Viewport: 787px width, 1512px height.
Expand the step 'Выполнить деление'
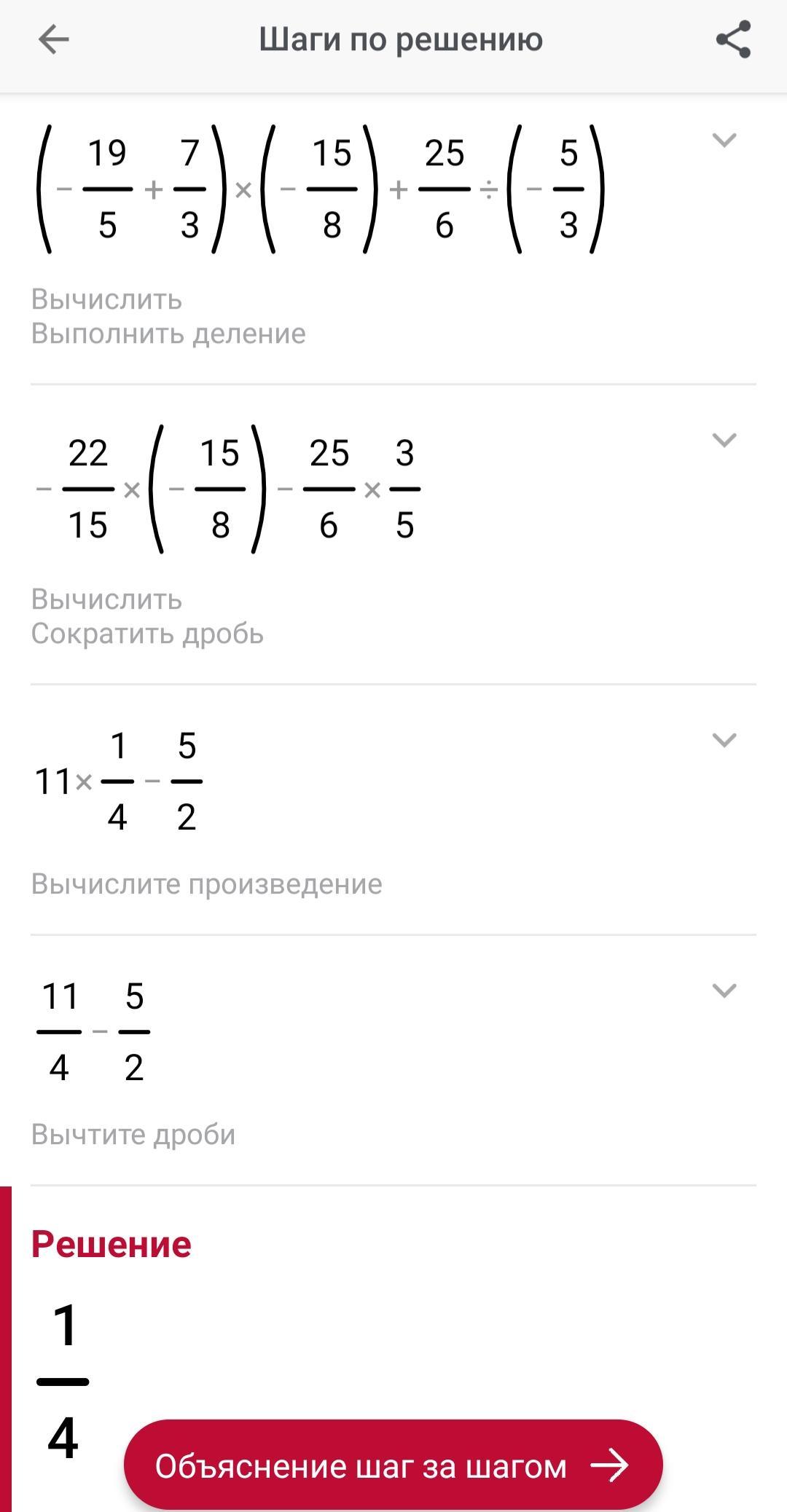[x=724, y=140]
